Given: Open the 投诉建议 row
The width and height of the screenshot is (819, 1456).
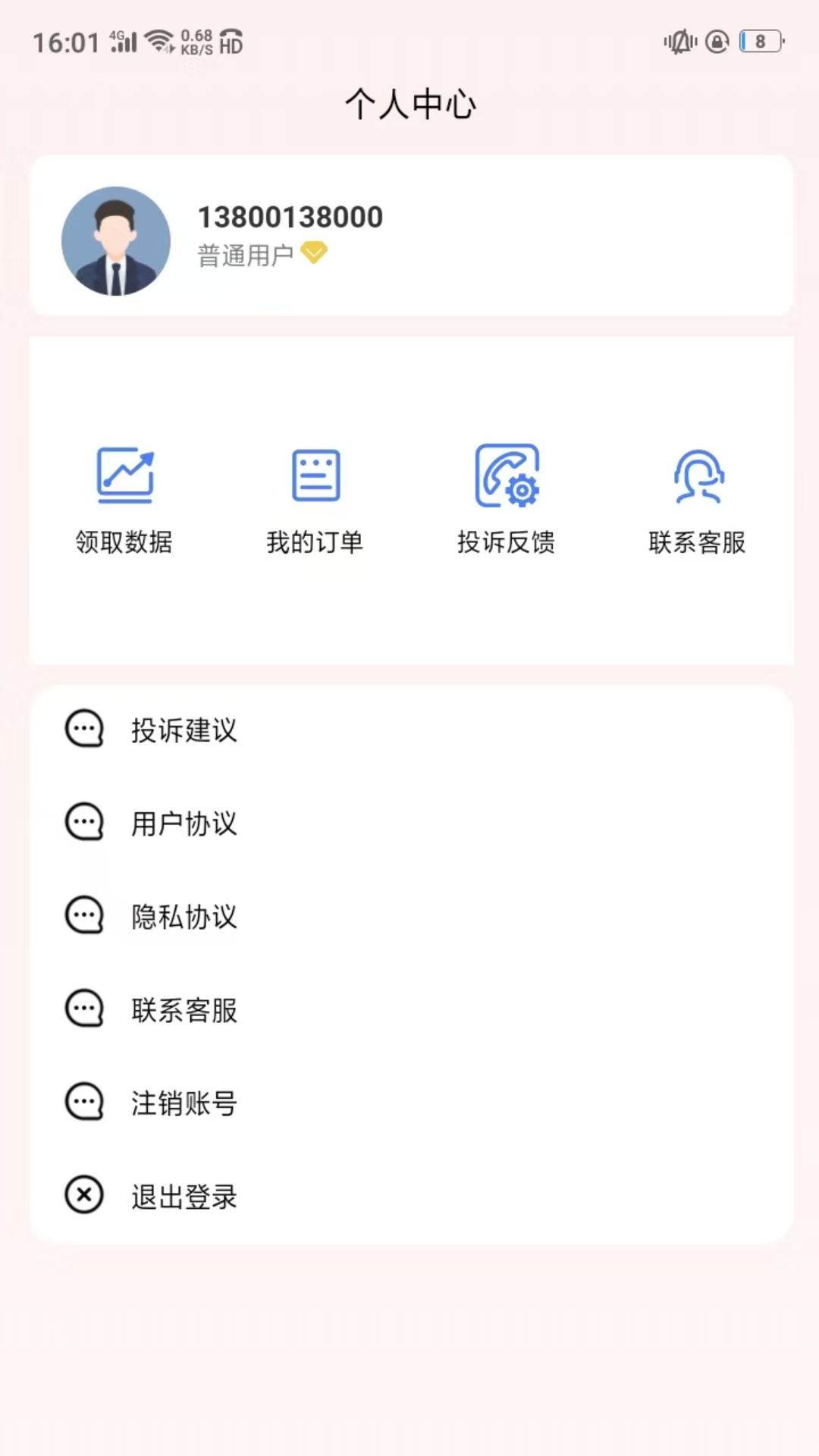Looking at the screenshot, I should click(184, 730).
